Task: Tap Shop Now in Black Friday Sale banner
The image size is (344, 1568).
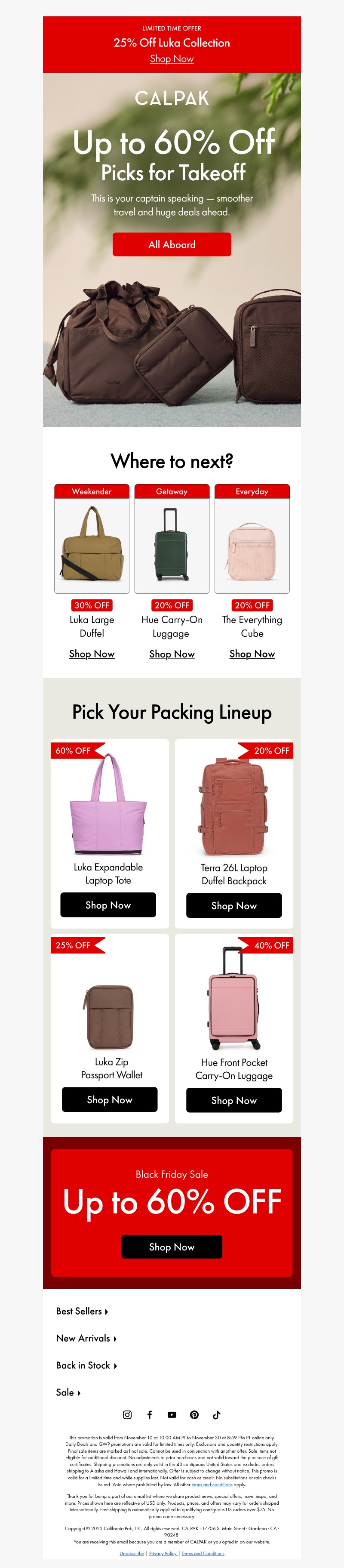Action: [172, 1247]
